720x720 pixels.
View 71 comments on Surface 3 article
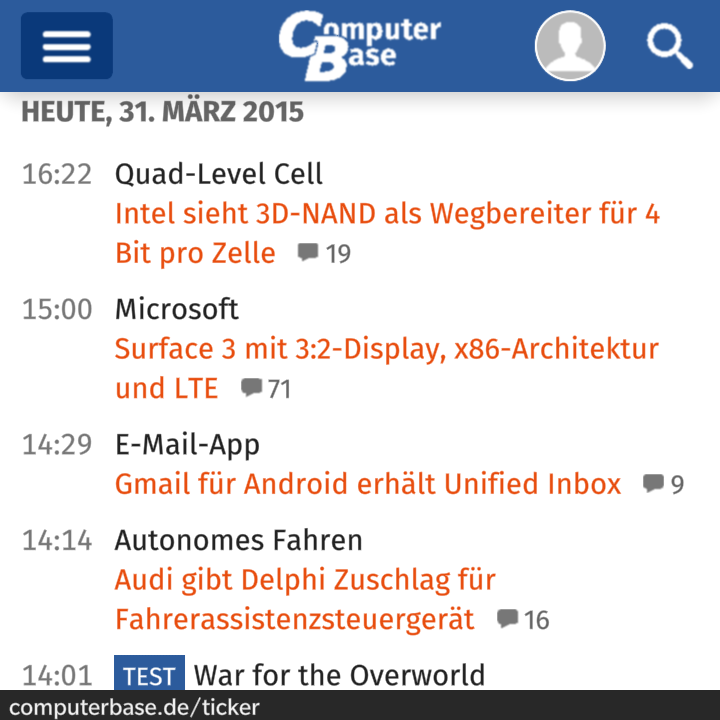pos(266,388)
